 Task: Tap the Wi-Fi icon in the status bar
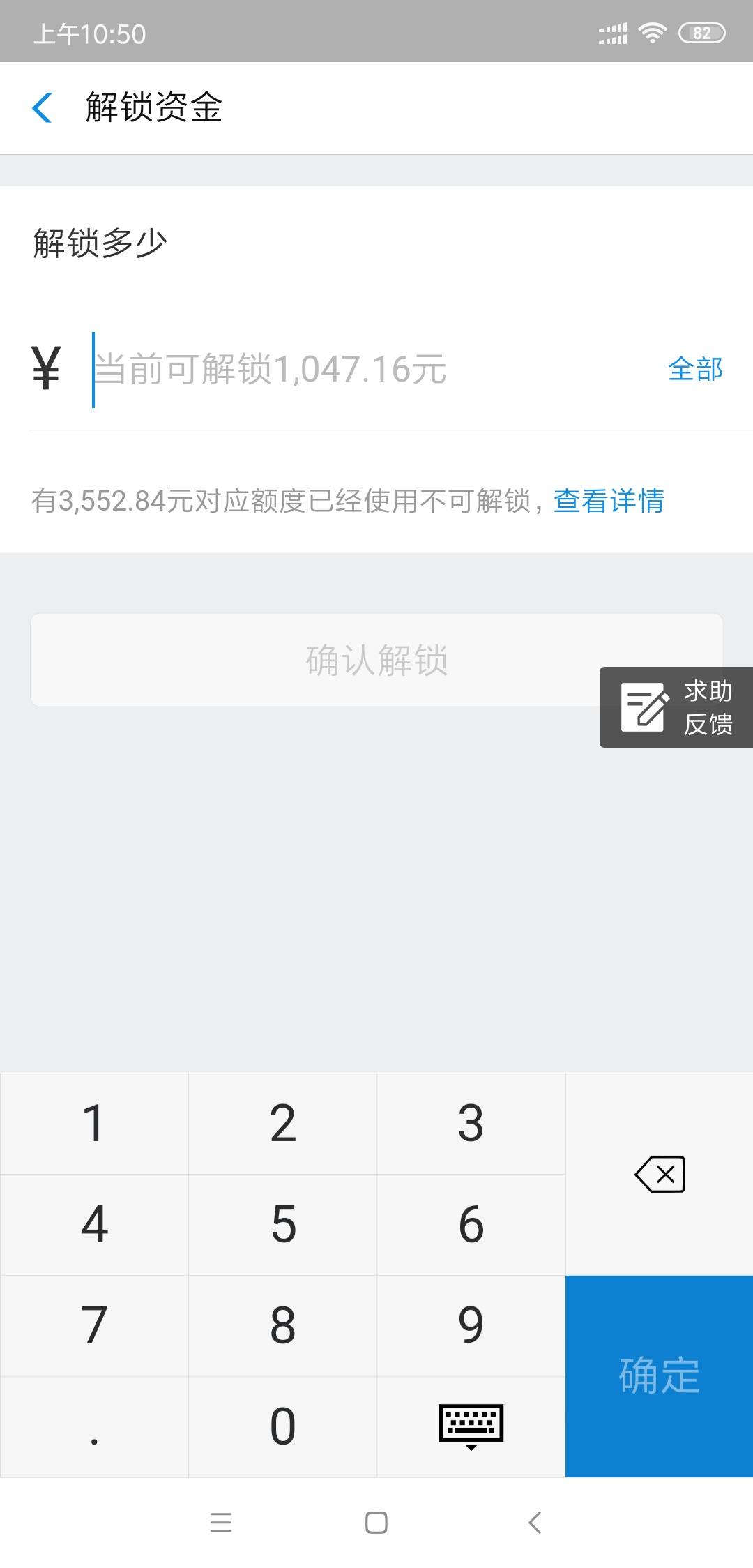pos(652,33)
